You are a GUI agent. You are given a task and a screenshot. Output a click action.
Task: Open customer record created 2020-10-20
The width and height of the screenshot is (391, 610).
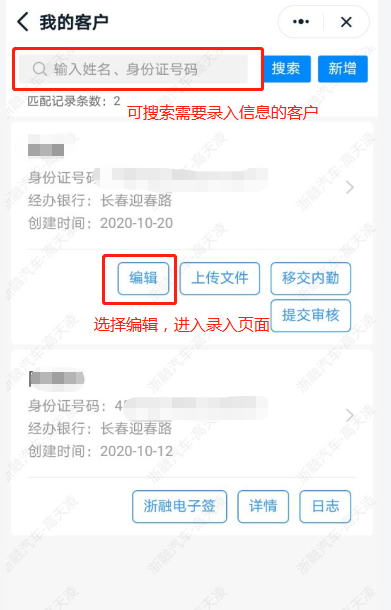point(192,187)
